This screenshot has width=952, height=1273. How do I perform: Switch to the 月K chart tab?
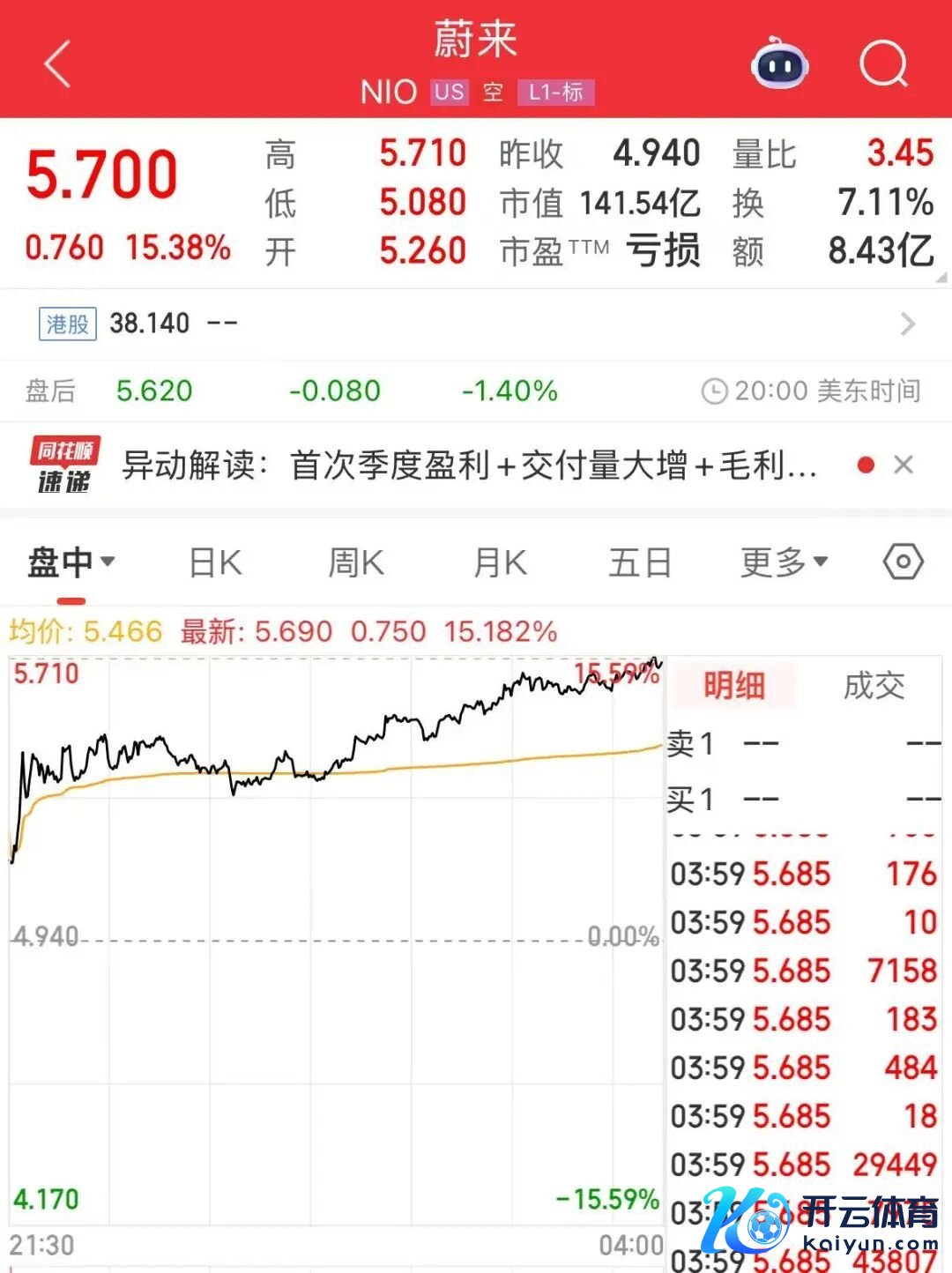point(500,562)
